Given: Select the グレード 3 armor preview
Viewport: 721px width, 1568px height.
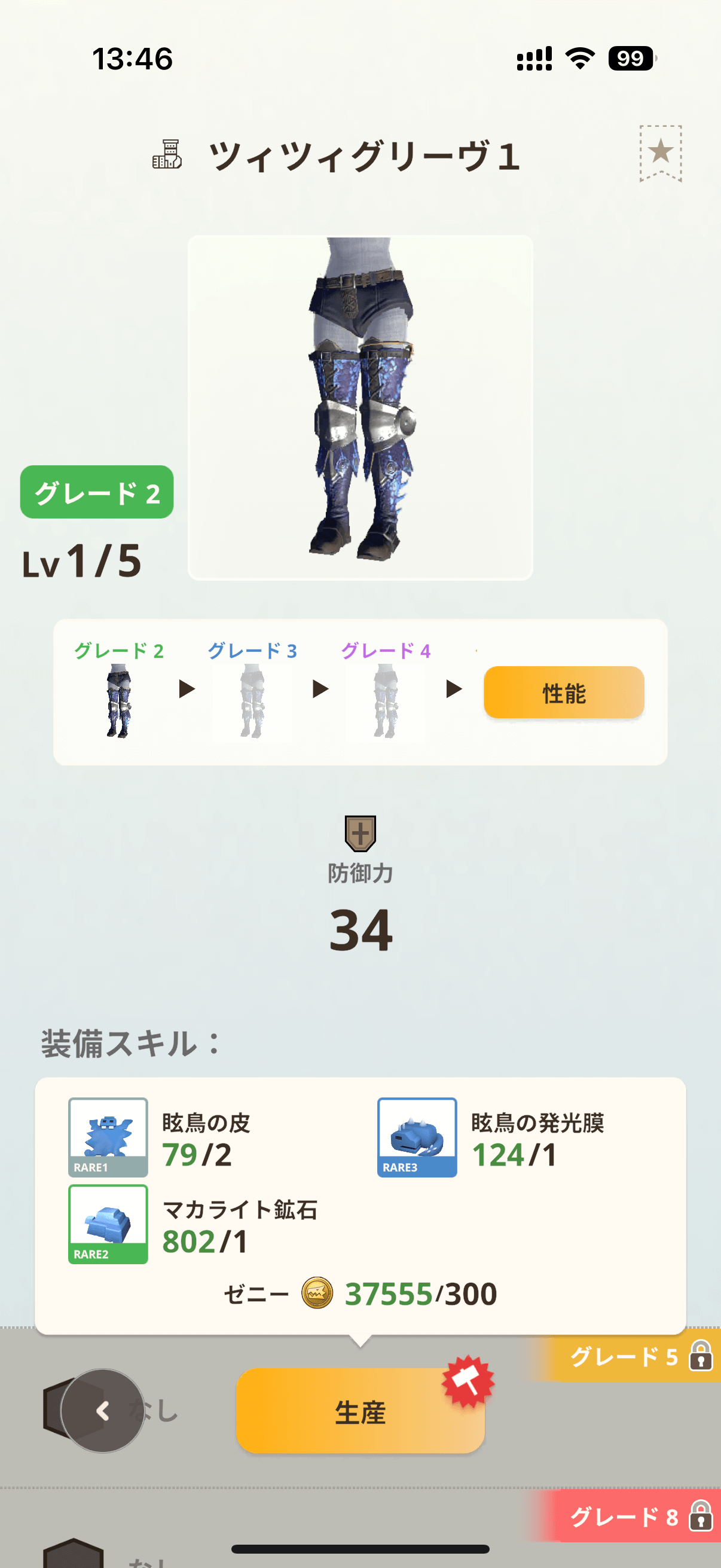Looking at the screenshot, I should 252,700.
